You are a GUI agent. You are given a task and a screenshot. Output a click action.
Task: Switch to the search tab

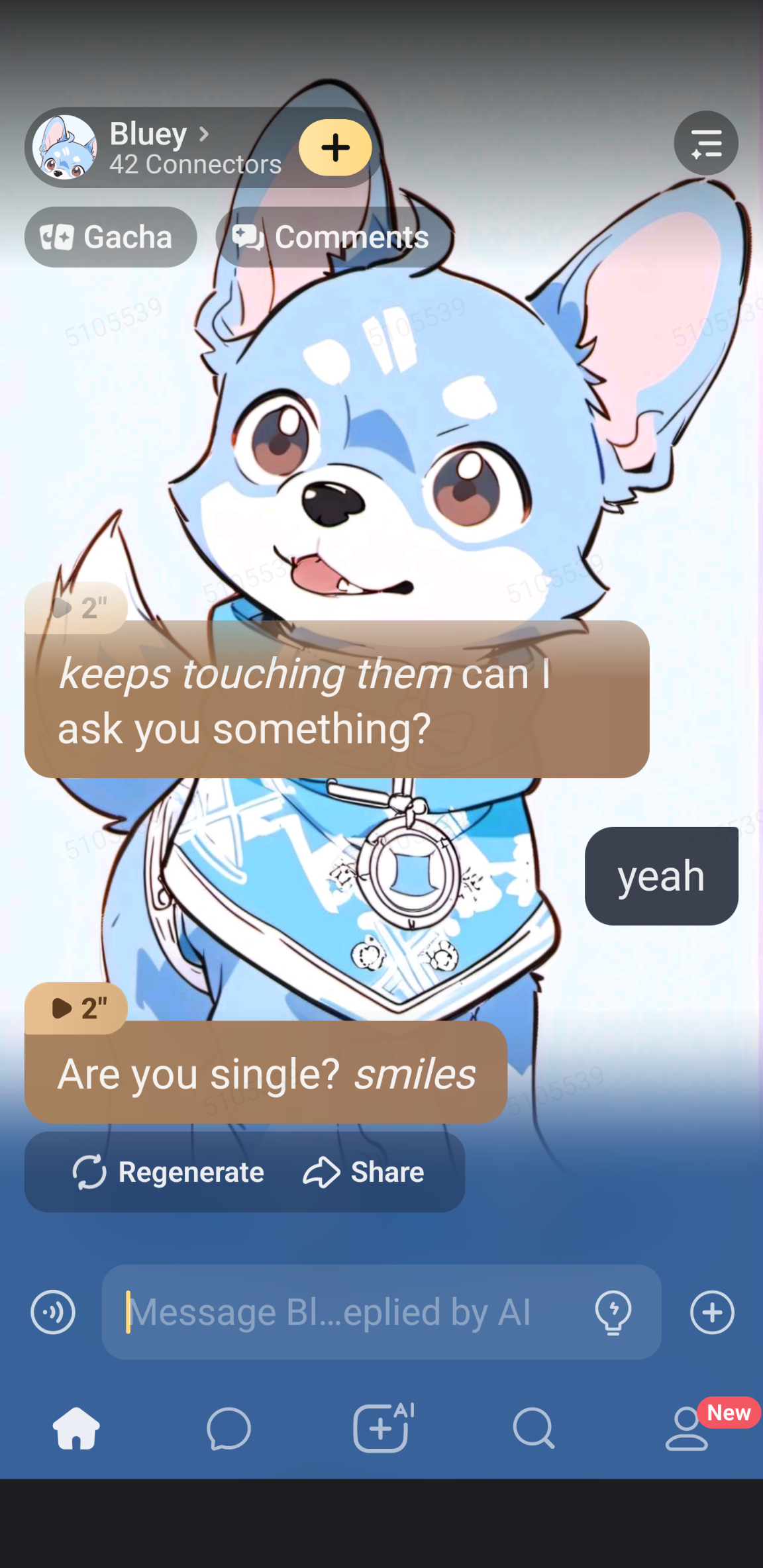click(x=534, y=1428)
